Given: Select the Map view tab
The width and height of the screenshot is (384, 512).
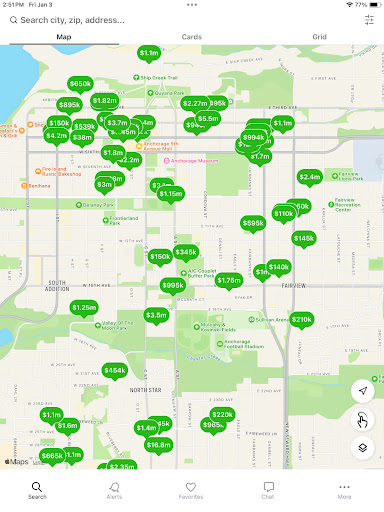Looking at the screenshot, I should pyautogui.click(x=64, y=37).
